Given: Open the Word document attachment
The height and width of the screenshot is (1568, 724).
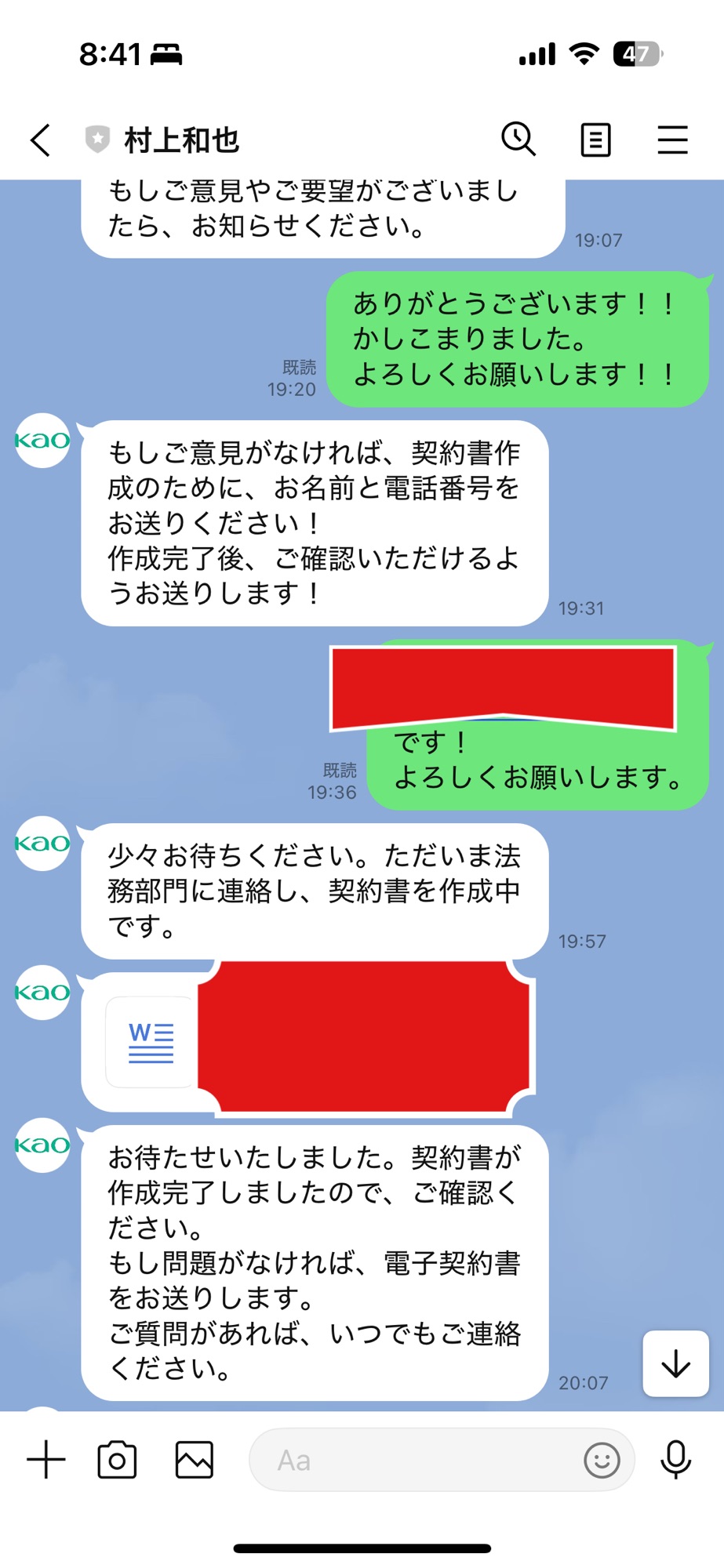Looking at the screenshot, I should (x=151, y=1042).
